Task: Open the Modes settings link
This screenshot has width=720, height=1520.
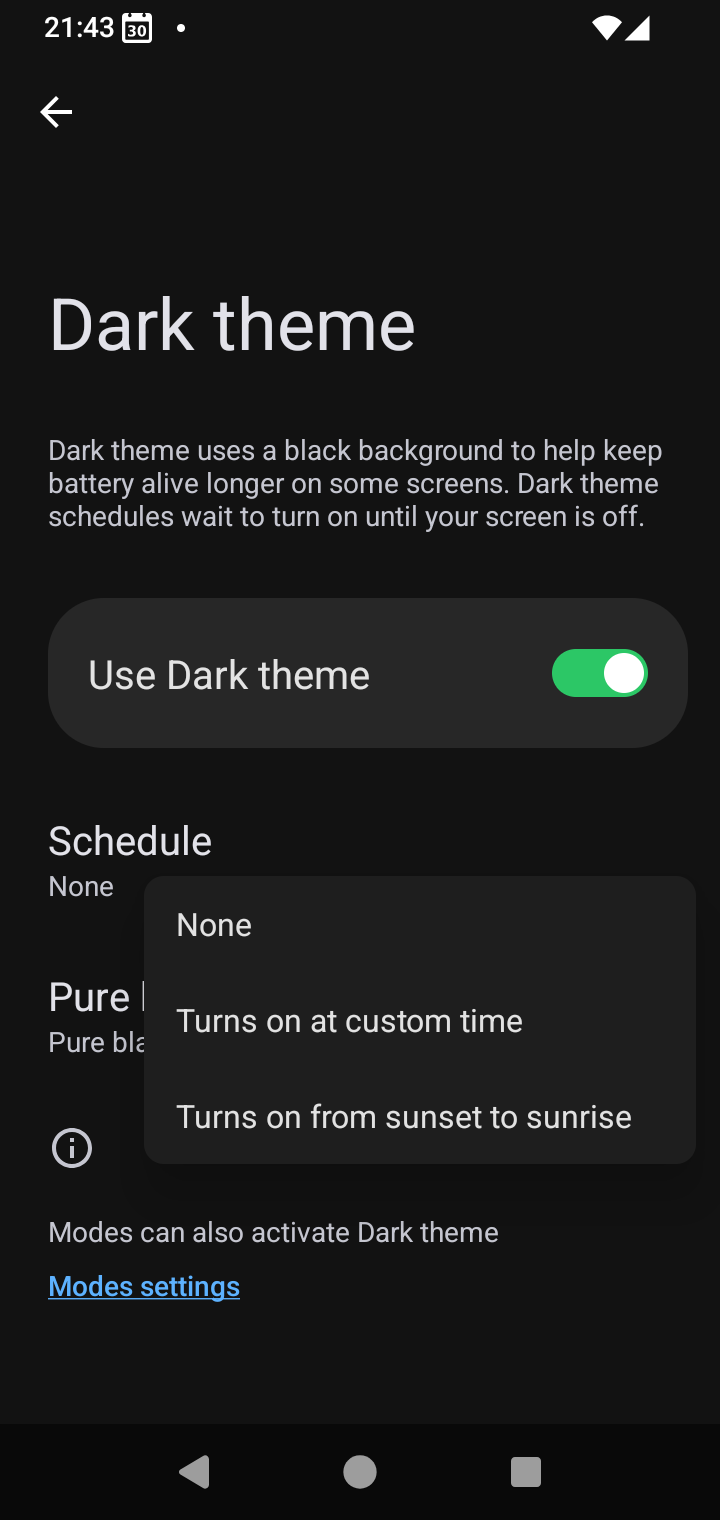Action: (x=144, y=1286)
